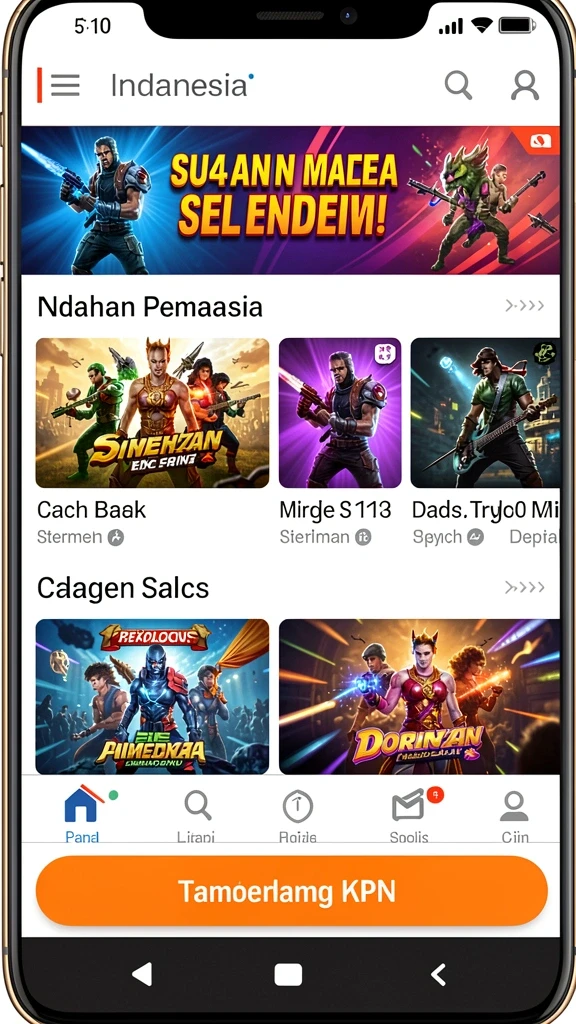
Task: Open the Dorinan game tile
Action: pyautogui.click(x=419, y=697)
